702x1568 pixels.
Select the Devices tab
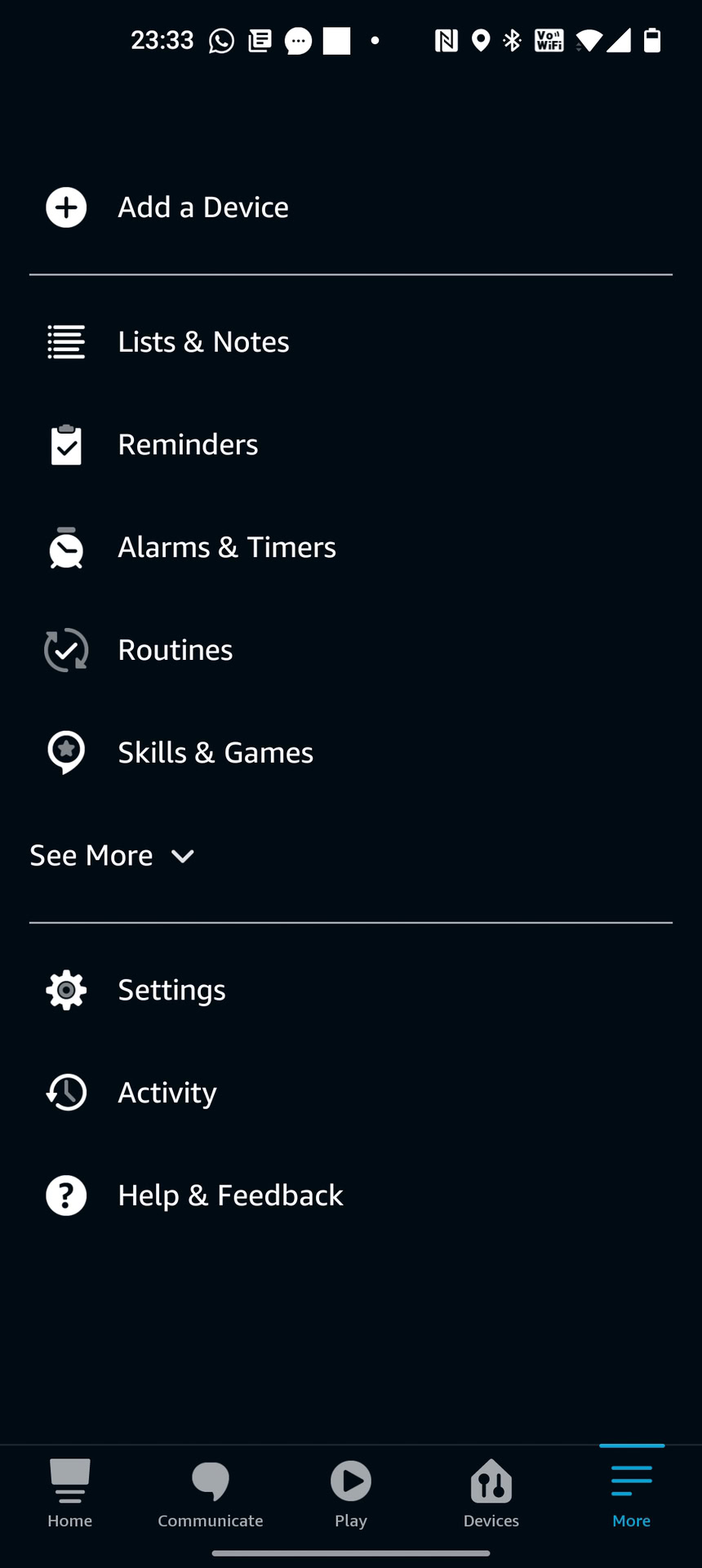[491, 1494]
